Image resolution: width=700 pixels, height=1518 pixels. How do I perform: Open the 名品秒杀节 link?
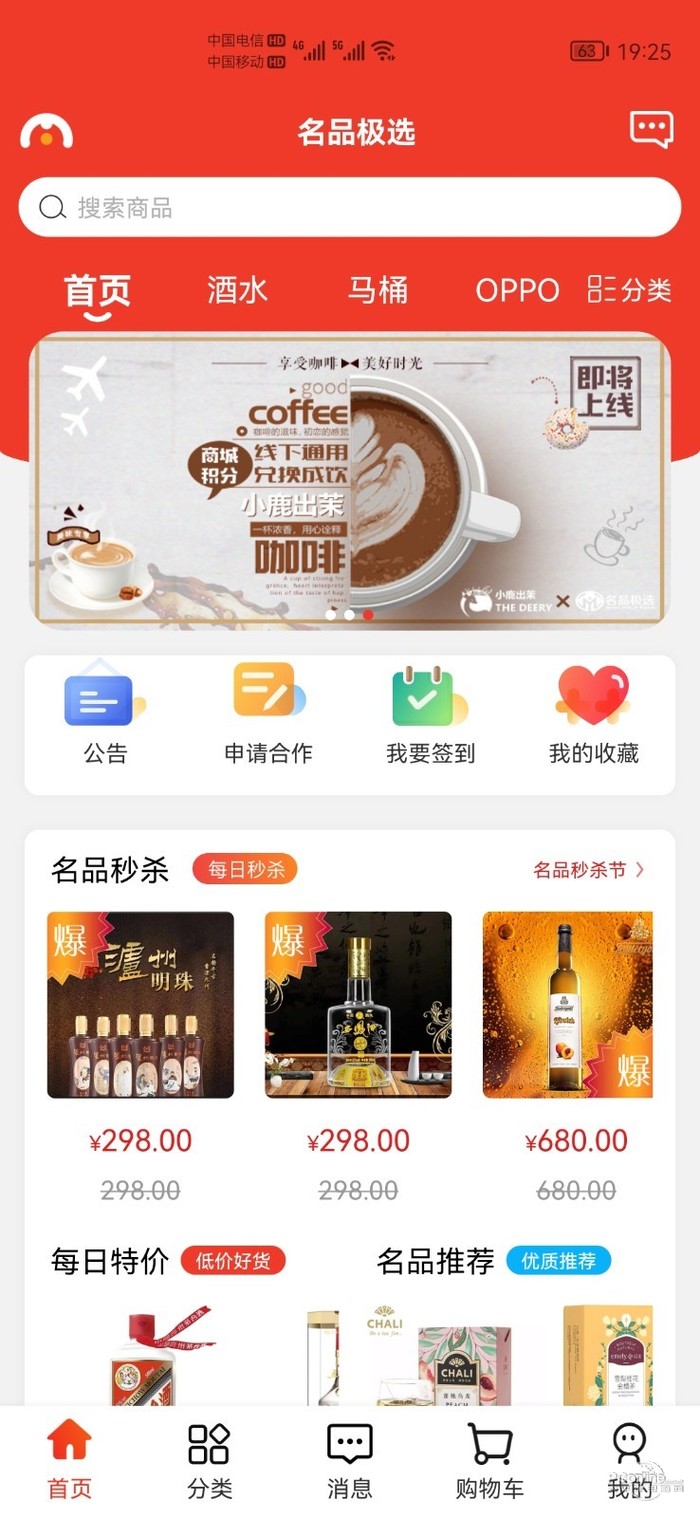tap(588, 870)
